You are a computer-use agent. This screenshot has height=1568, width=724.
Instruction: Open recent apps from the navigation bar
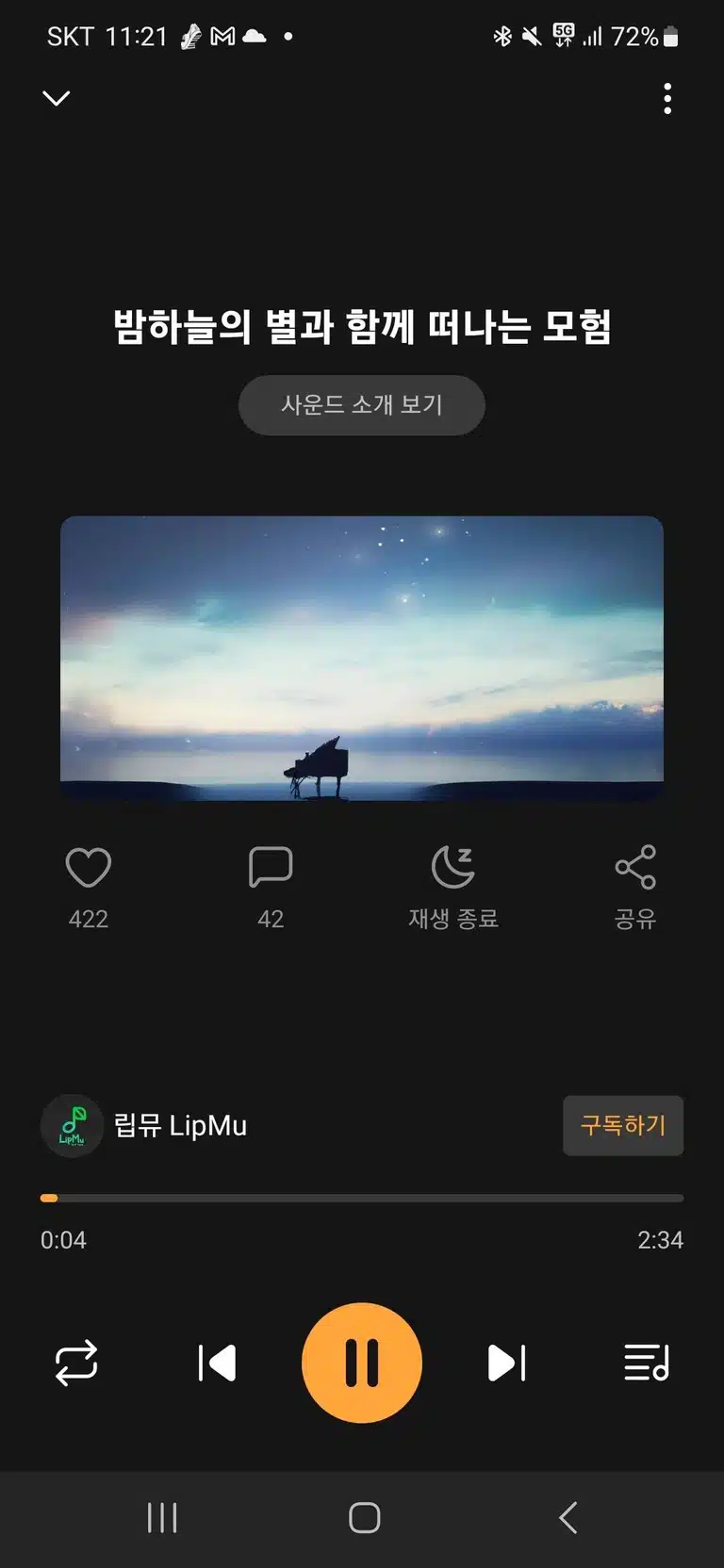(162, 1518)
